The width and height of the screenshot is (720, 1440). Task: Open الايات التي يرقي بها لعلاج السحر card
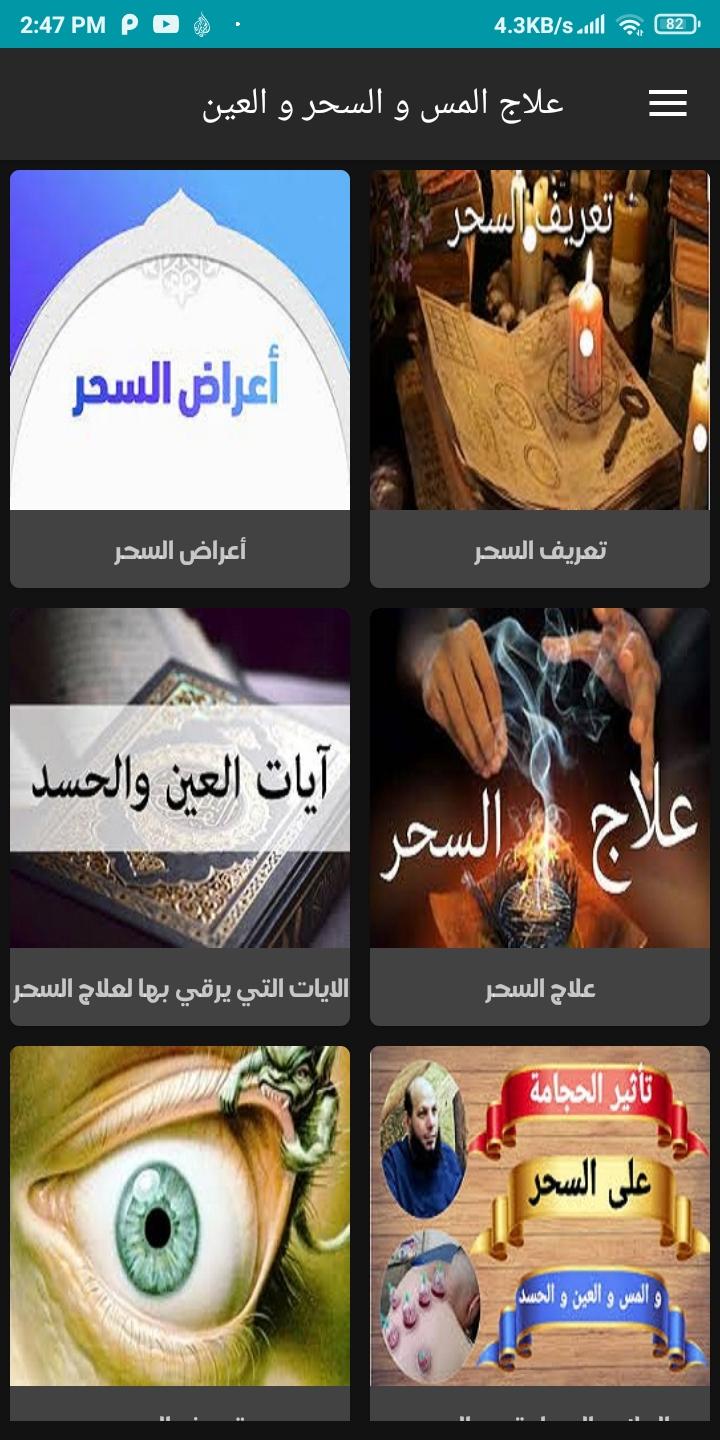(180, 816)
